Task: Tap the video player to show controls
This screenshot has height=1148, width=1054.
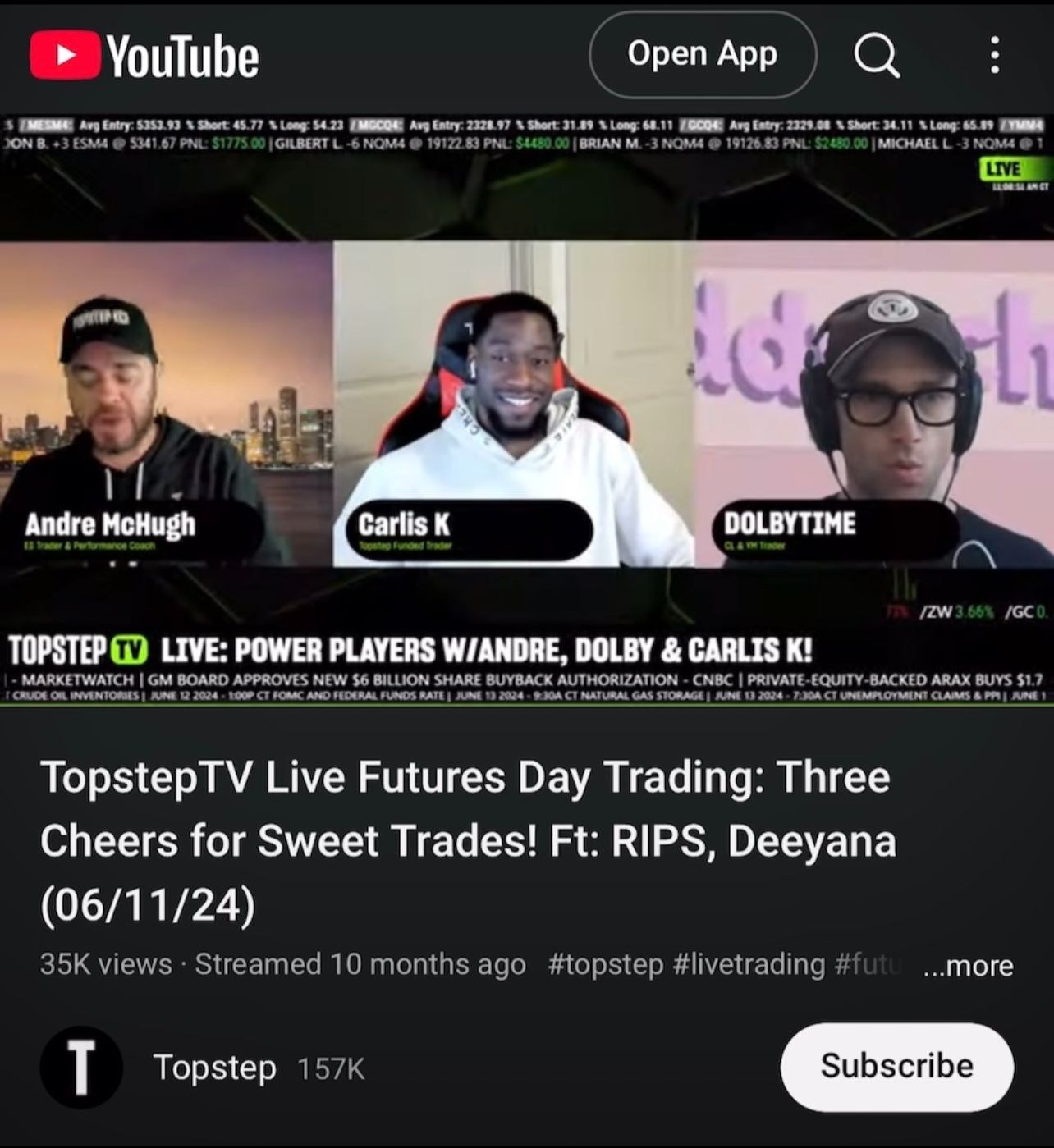Action: click(x=527, y=409)
